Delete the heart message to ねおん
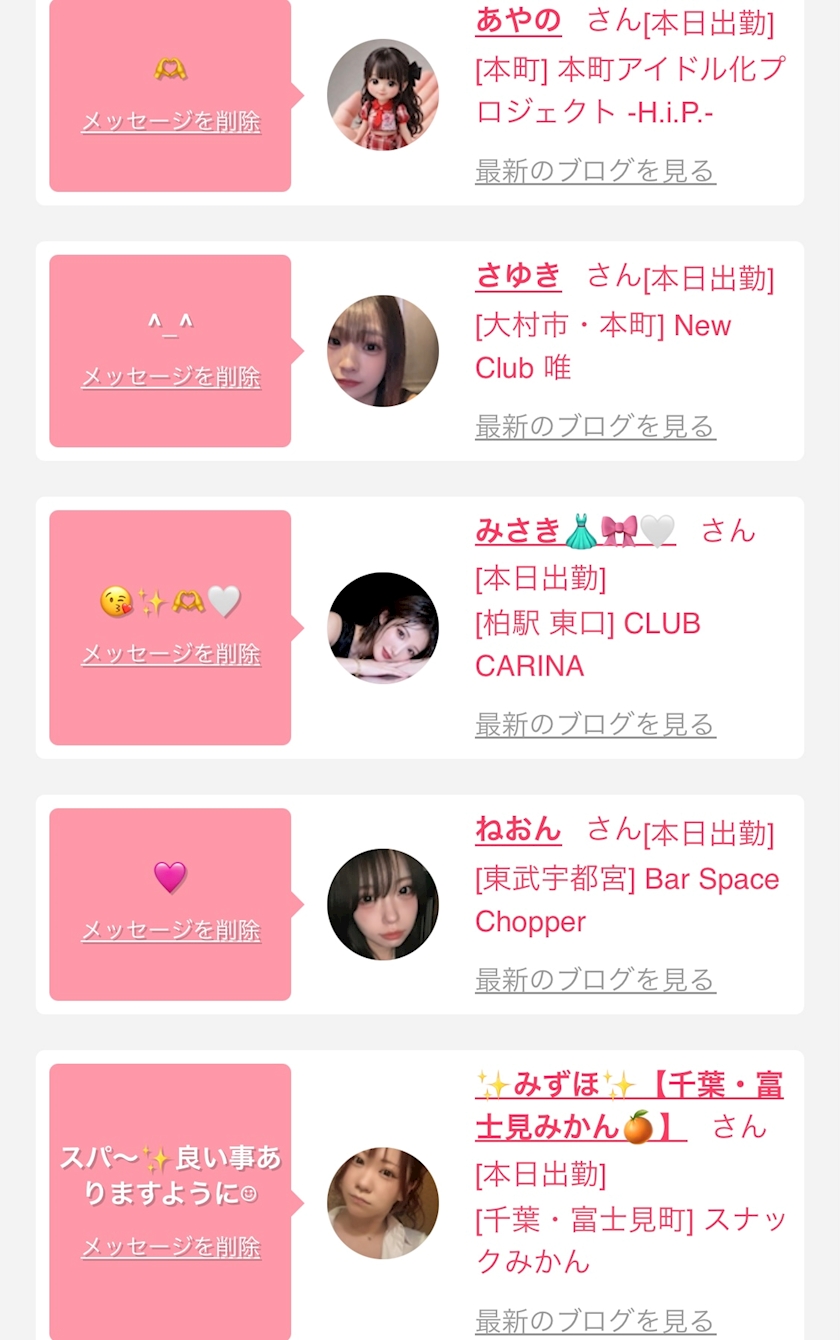Image resolution: width=840 pixels, height=1340 pixels. click(171, 931)
